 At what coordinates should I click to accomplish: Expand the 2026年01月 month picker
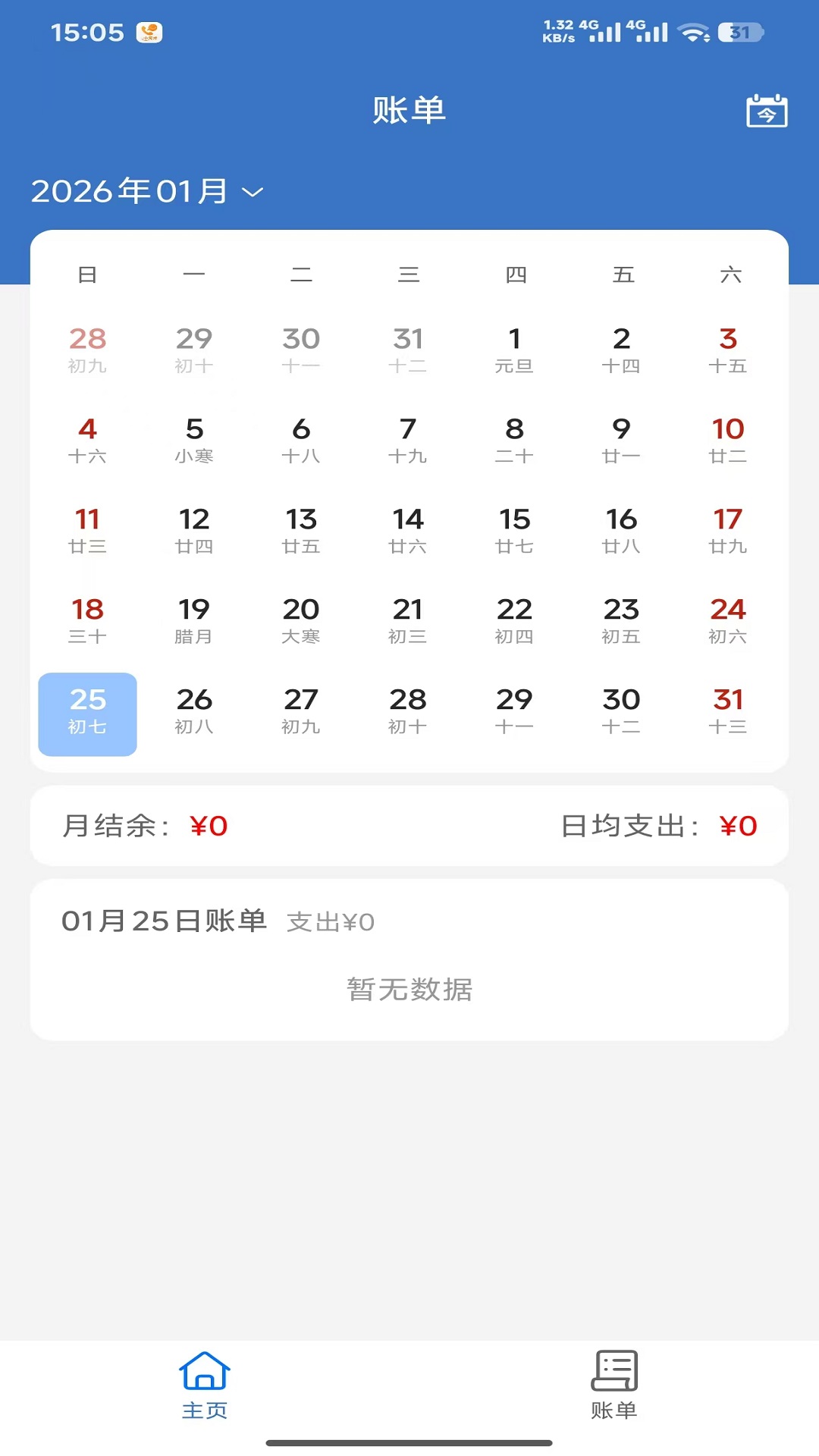[x=133, y=191]
